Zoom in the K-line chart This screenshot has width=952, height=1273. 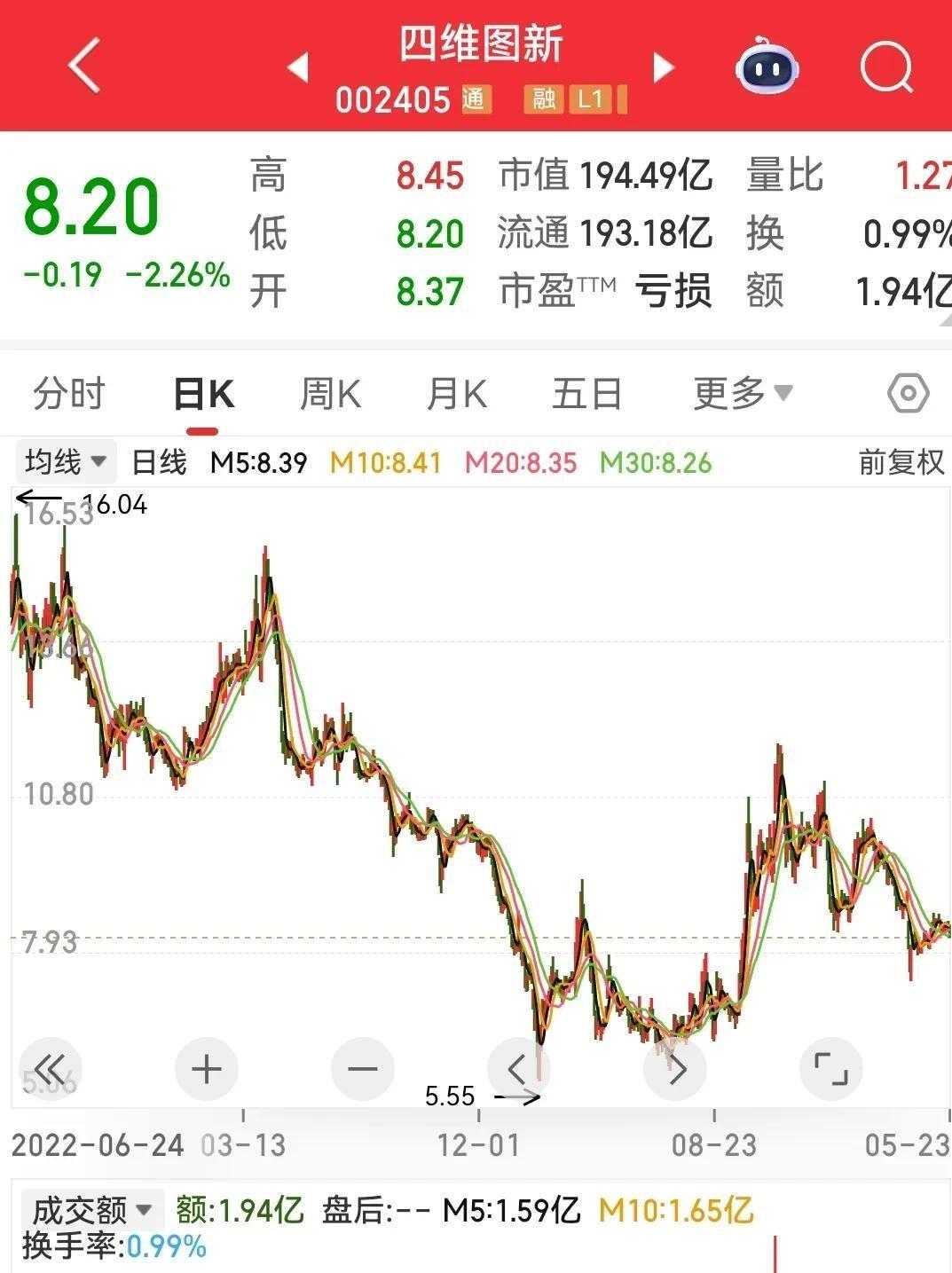click(207, 1069)
